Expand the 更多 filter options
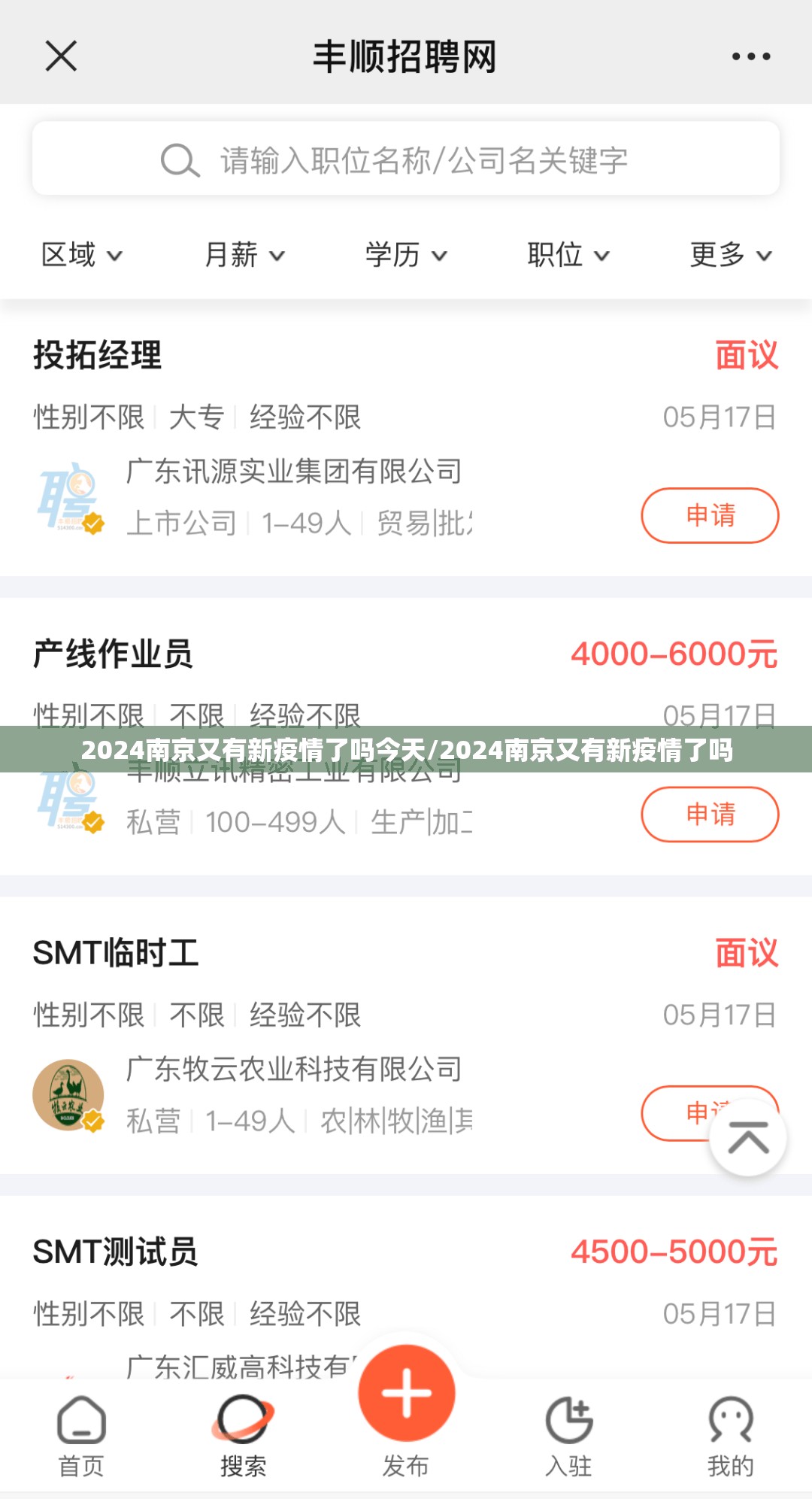This screenshot has width=812, height=1499. 731,255
